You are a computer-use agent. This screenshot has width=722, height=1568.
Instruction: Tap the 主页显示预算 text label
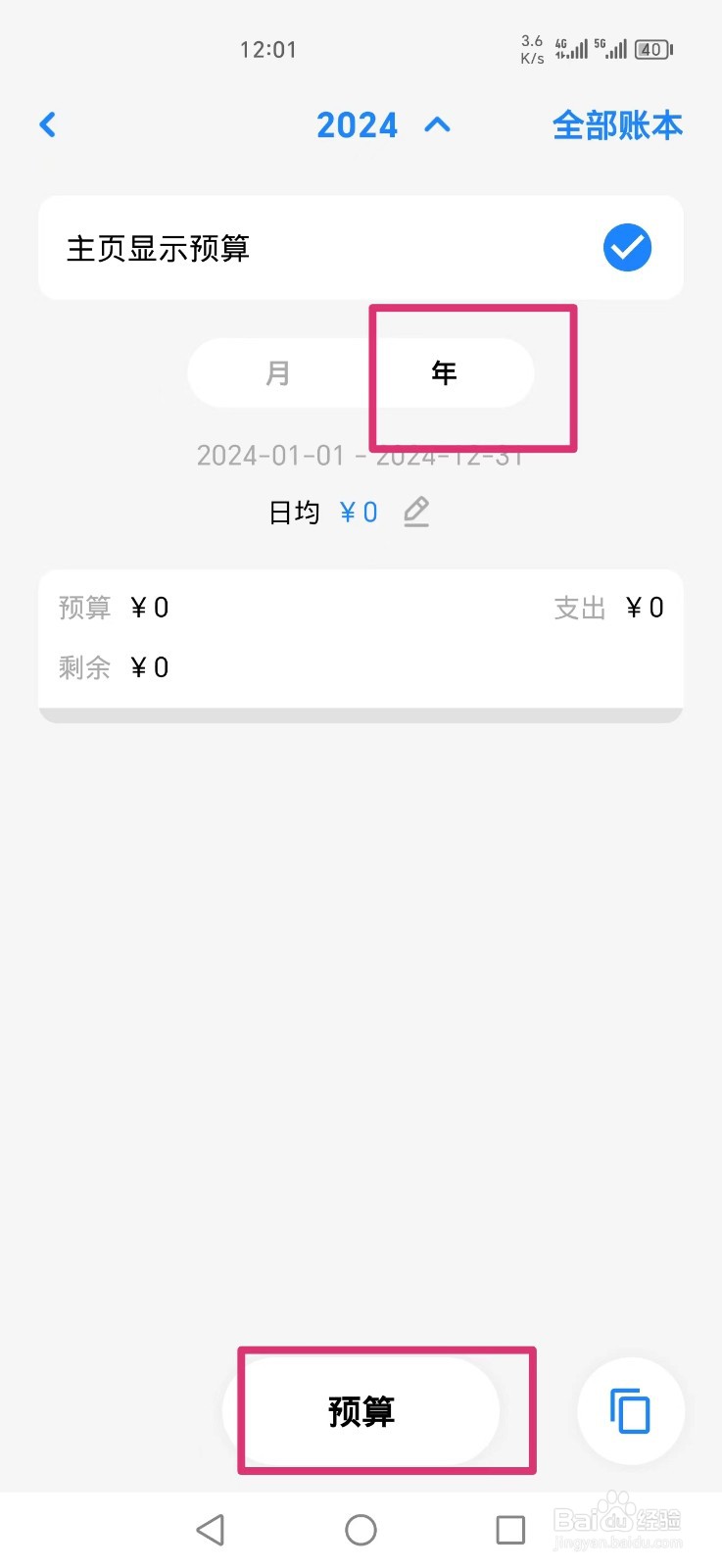[x=157, y=248]
